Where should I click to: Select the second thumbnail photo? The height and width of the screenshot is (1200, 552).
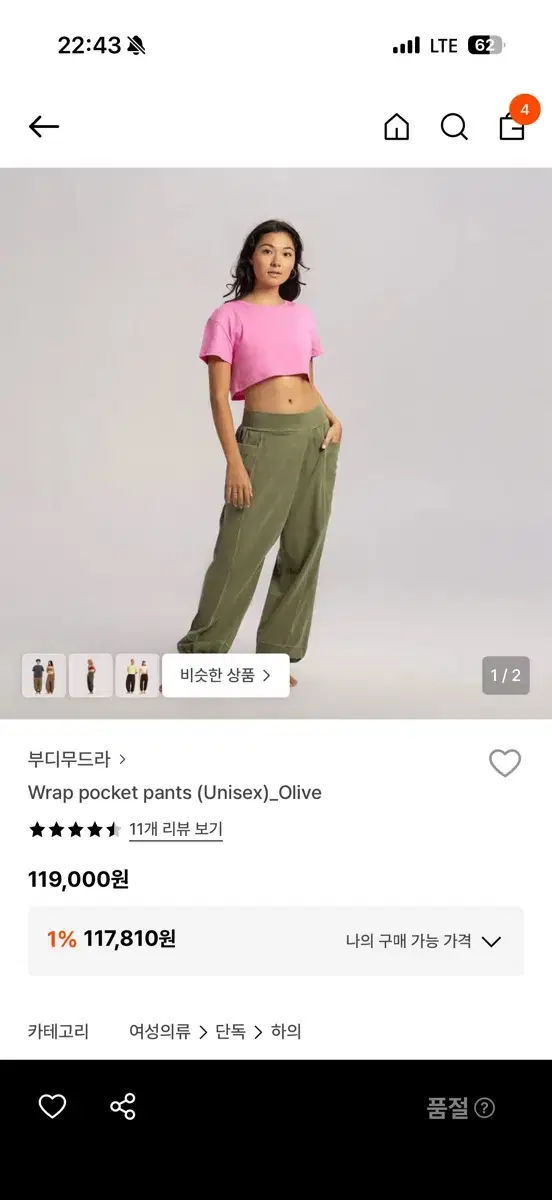click(x=91, y=675)
